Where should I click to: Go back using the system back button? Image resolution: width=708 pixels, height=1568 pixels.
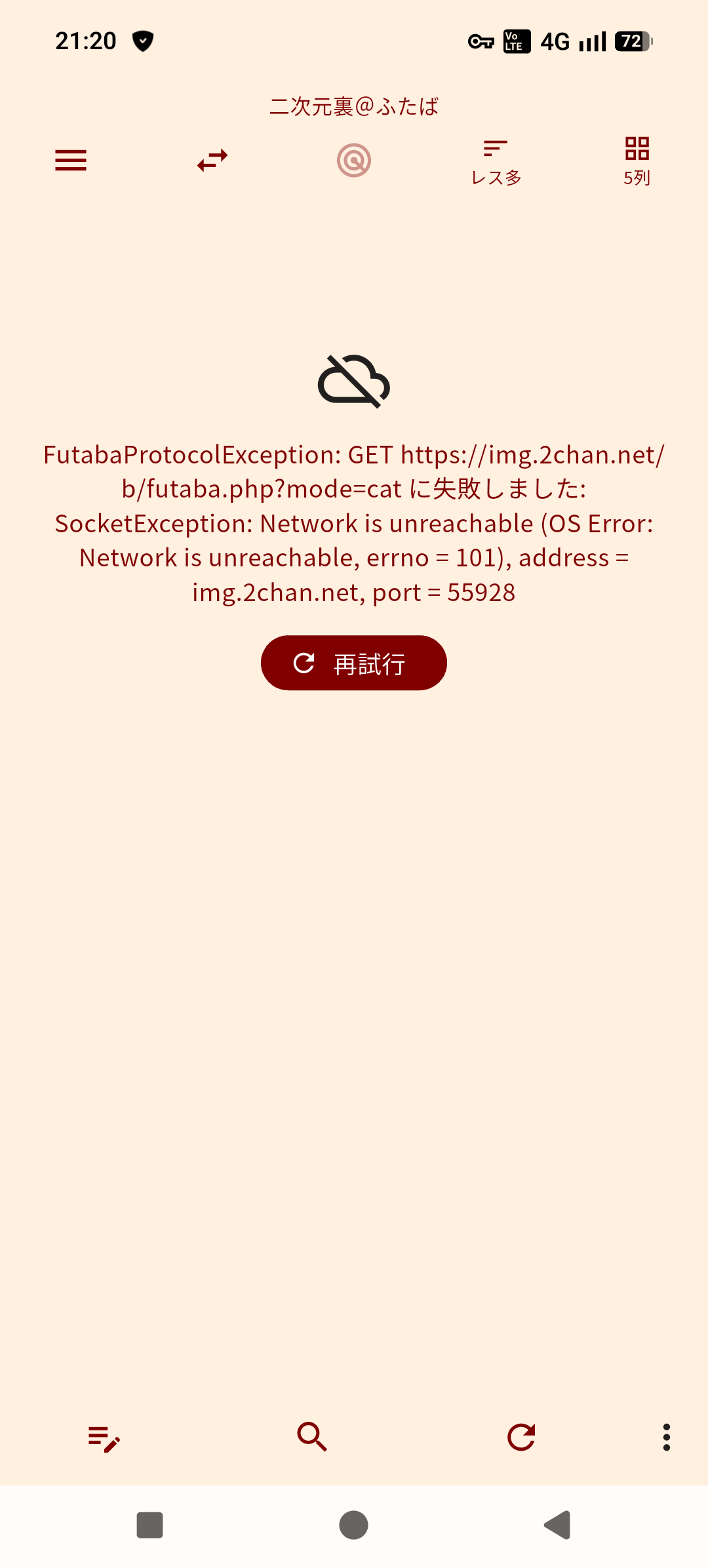click(558, 1525)
